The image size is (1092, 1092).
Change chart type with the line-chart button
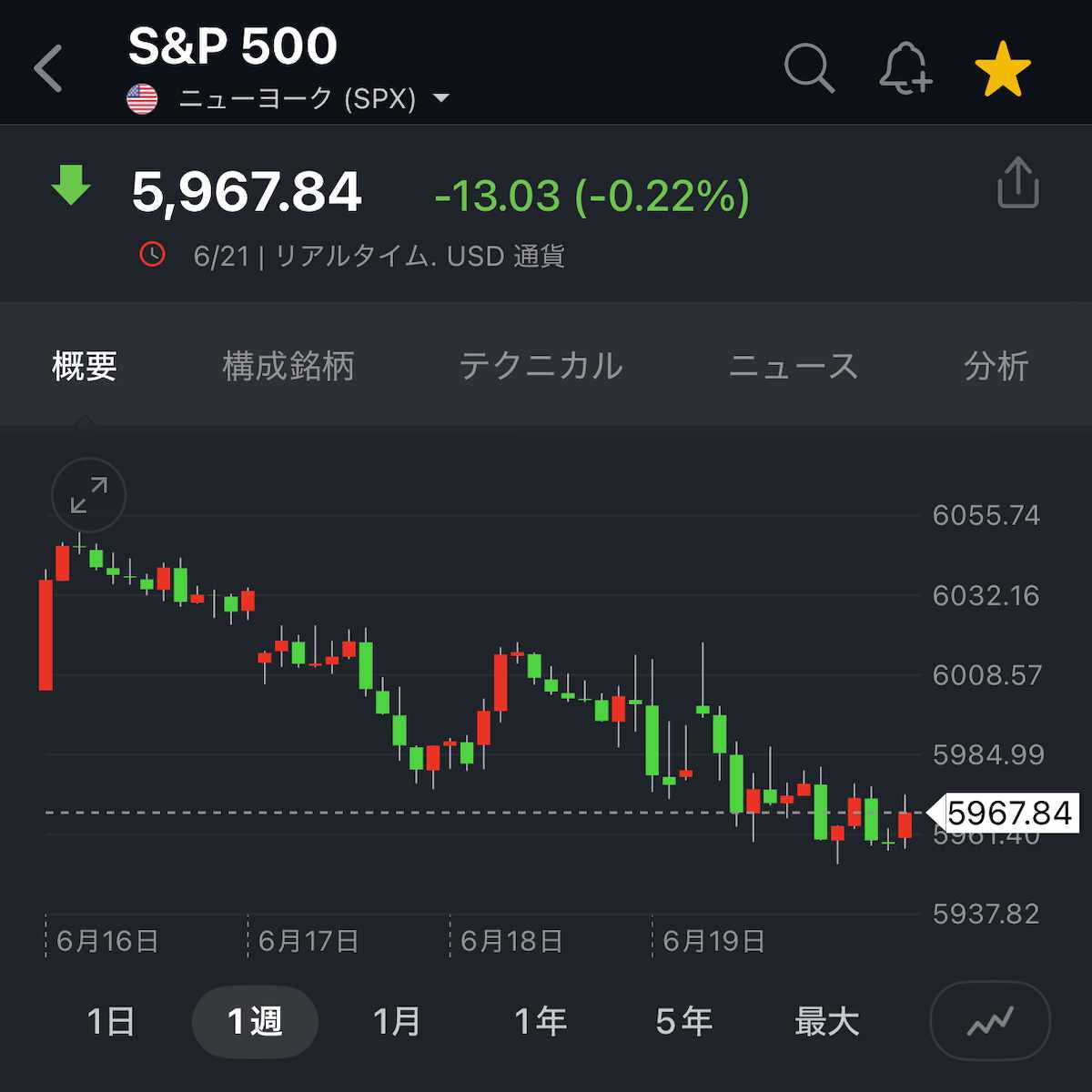(990, 1021)
